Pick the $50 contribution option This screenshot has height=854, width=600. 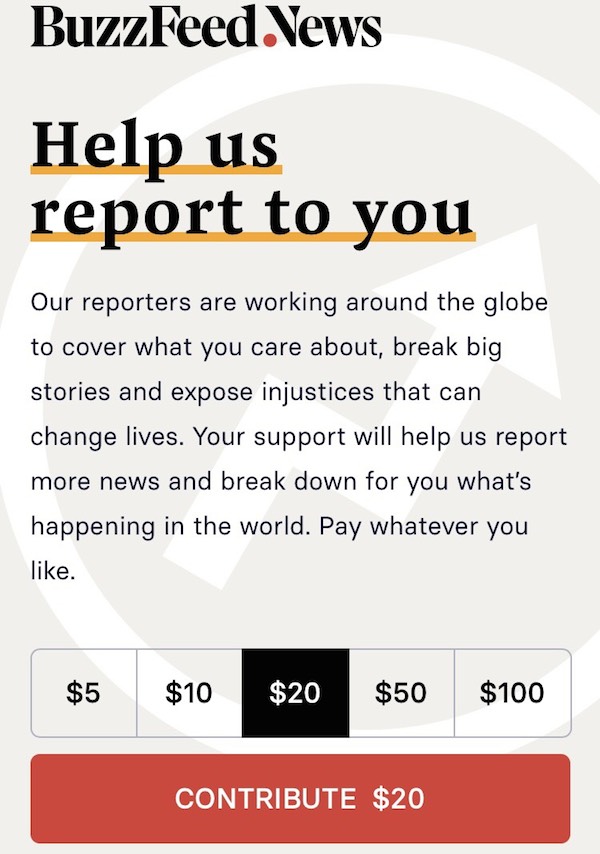[401, 693]
